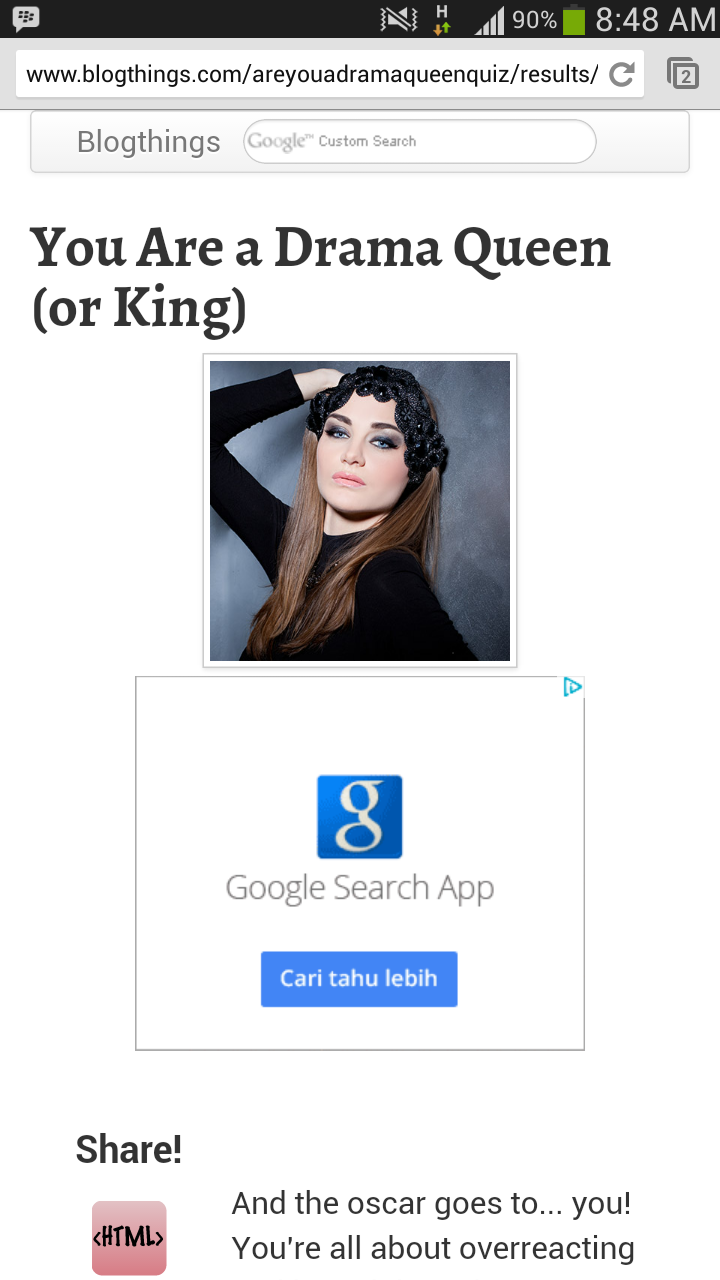Reload the current page
This screenshot has height=1280, width=720.
pyautogui.click(x=622, y=74)
